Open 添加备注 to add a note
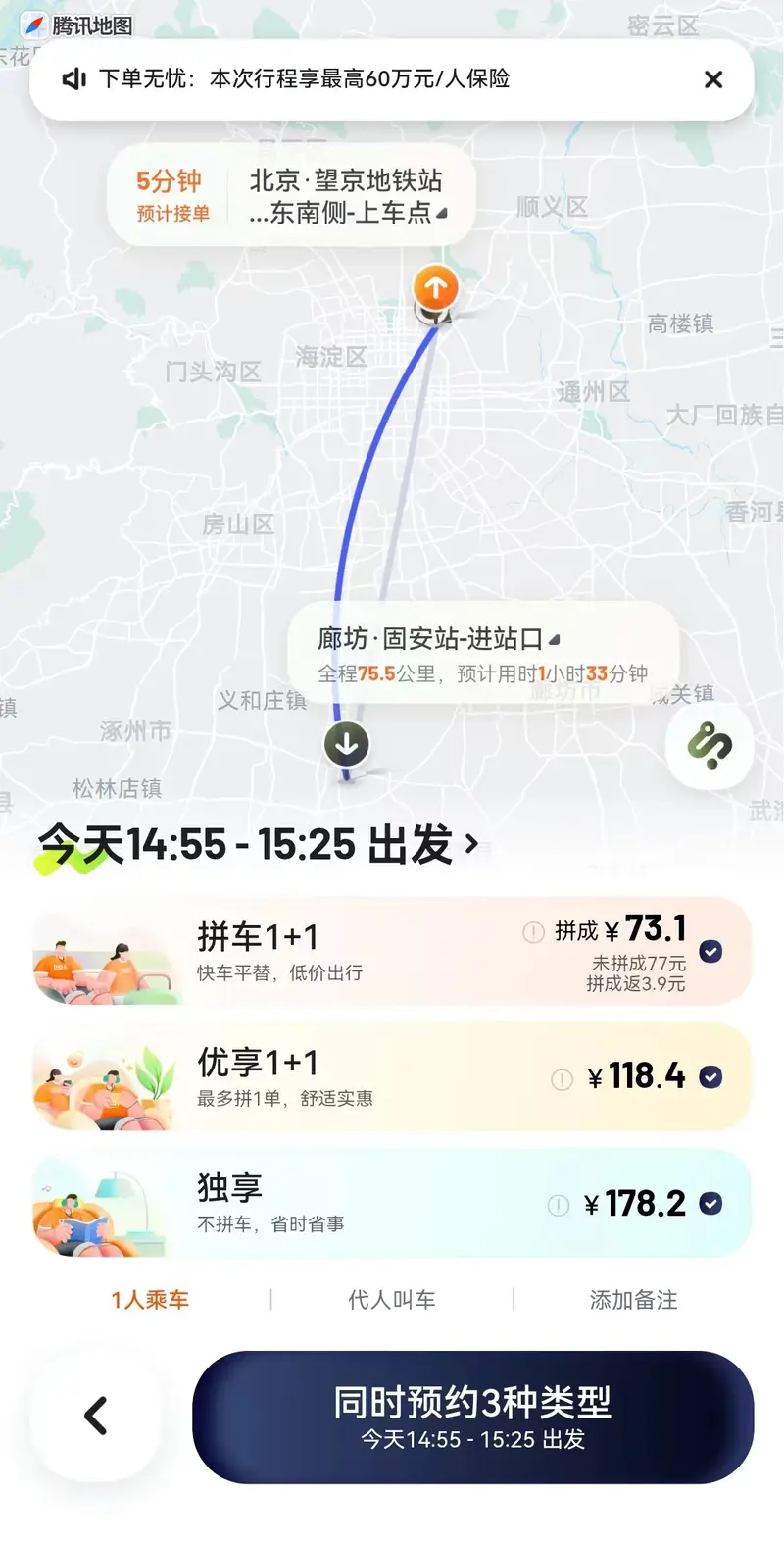The width and height of the screenshot is (784, 1542). (x=633, y=1300)
